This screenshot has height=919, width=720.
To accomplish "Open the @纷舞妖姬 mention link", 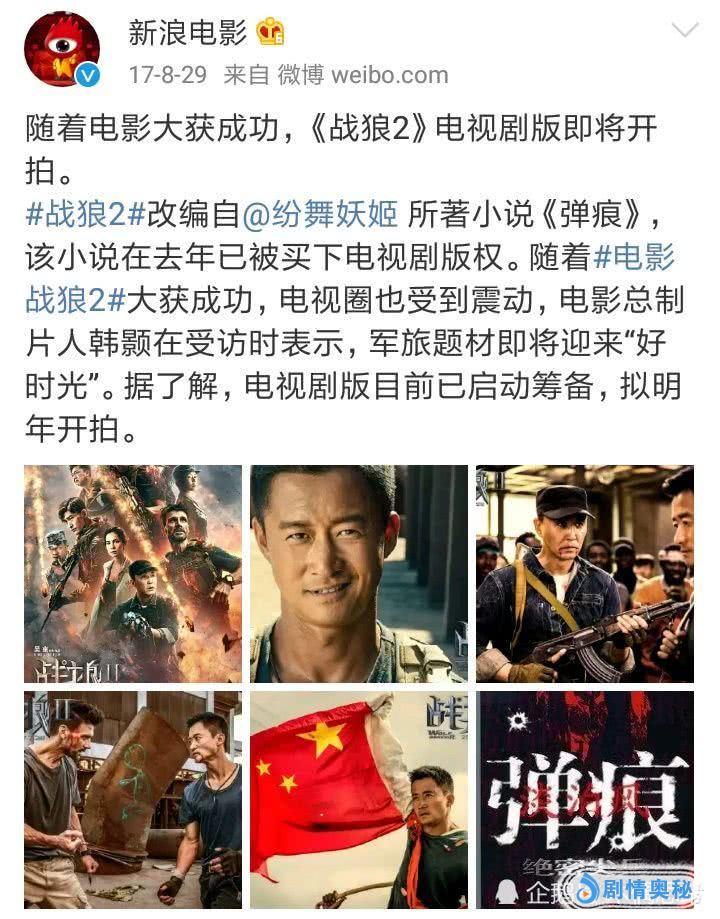I will pos(322,214).
